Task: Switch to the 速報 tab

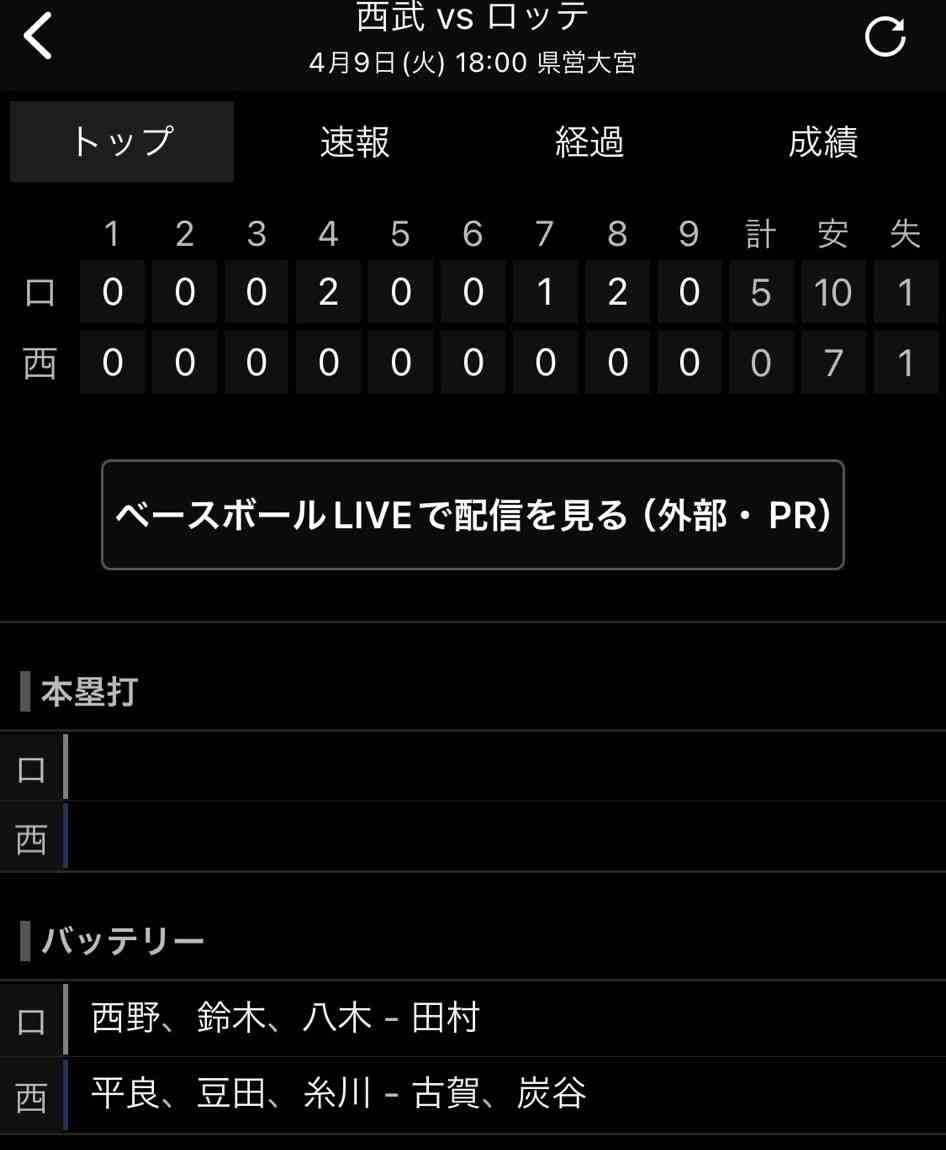Action: [355, 142]
